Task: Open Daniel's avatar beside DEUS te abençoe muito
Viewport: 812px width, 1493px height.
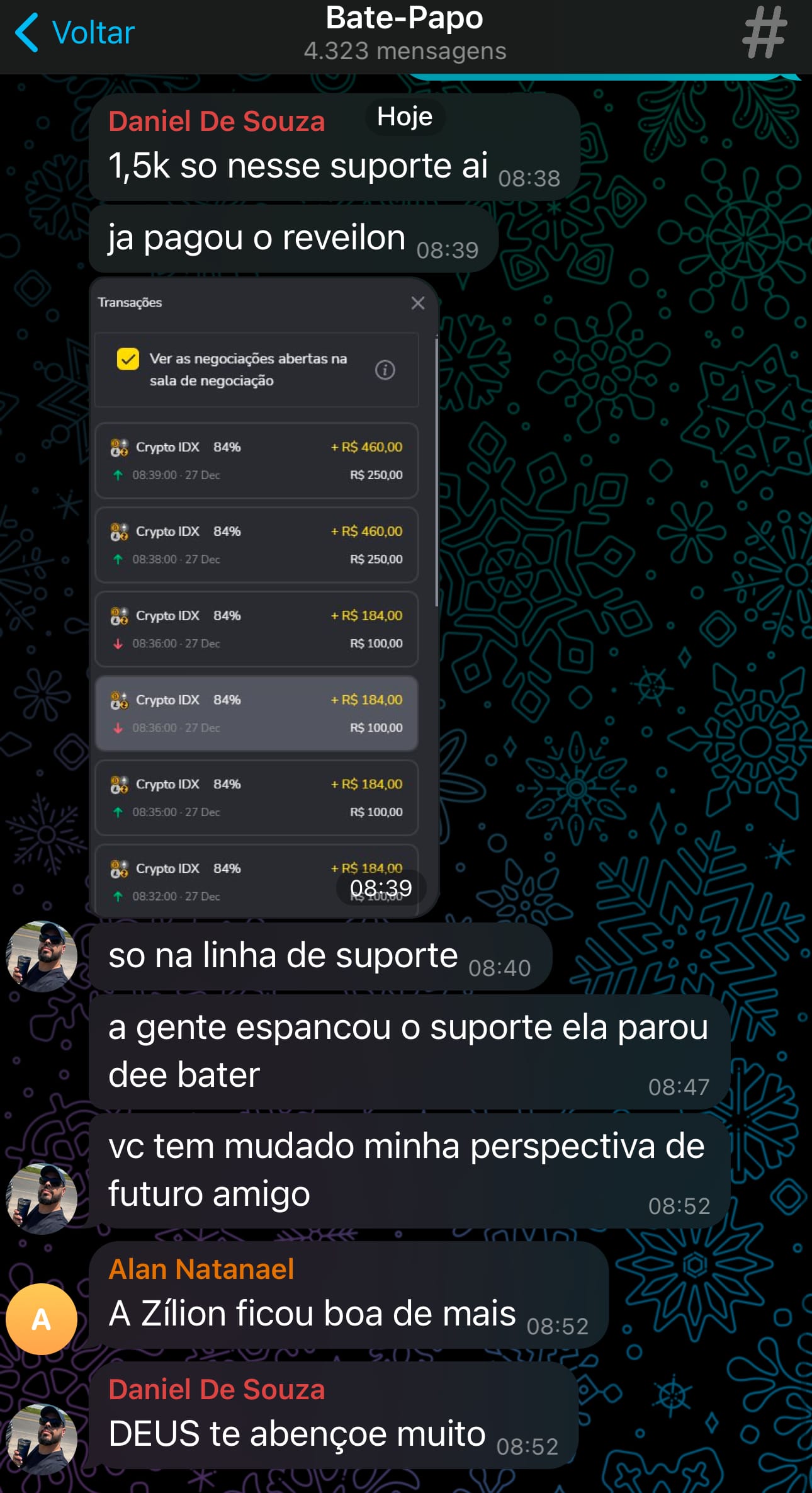Action: [42, 1439]
